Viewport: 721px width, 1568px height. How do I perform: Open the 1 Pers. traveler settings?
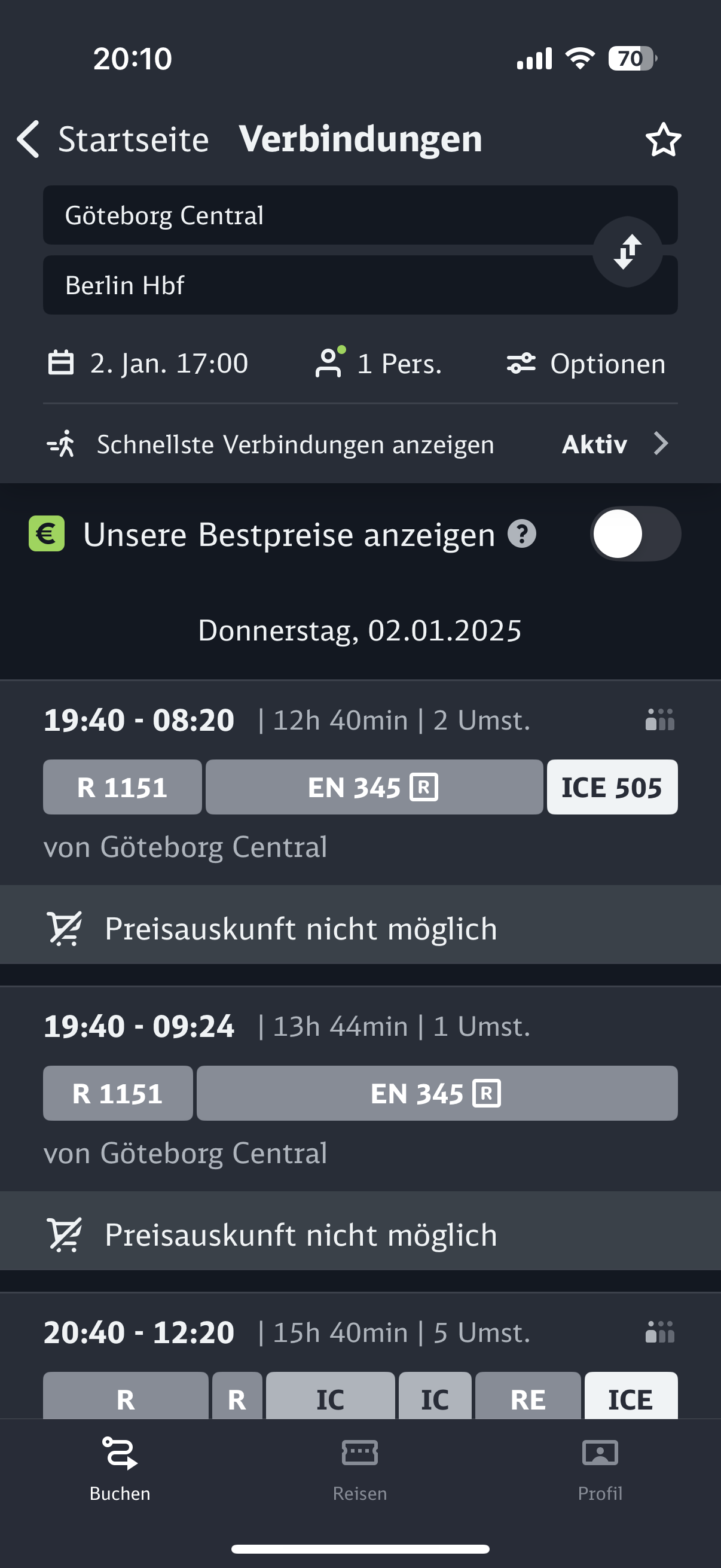pyautogui.click(x=378, y=364)
